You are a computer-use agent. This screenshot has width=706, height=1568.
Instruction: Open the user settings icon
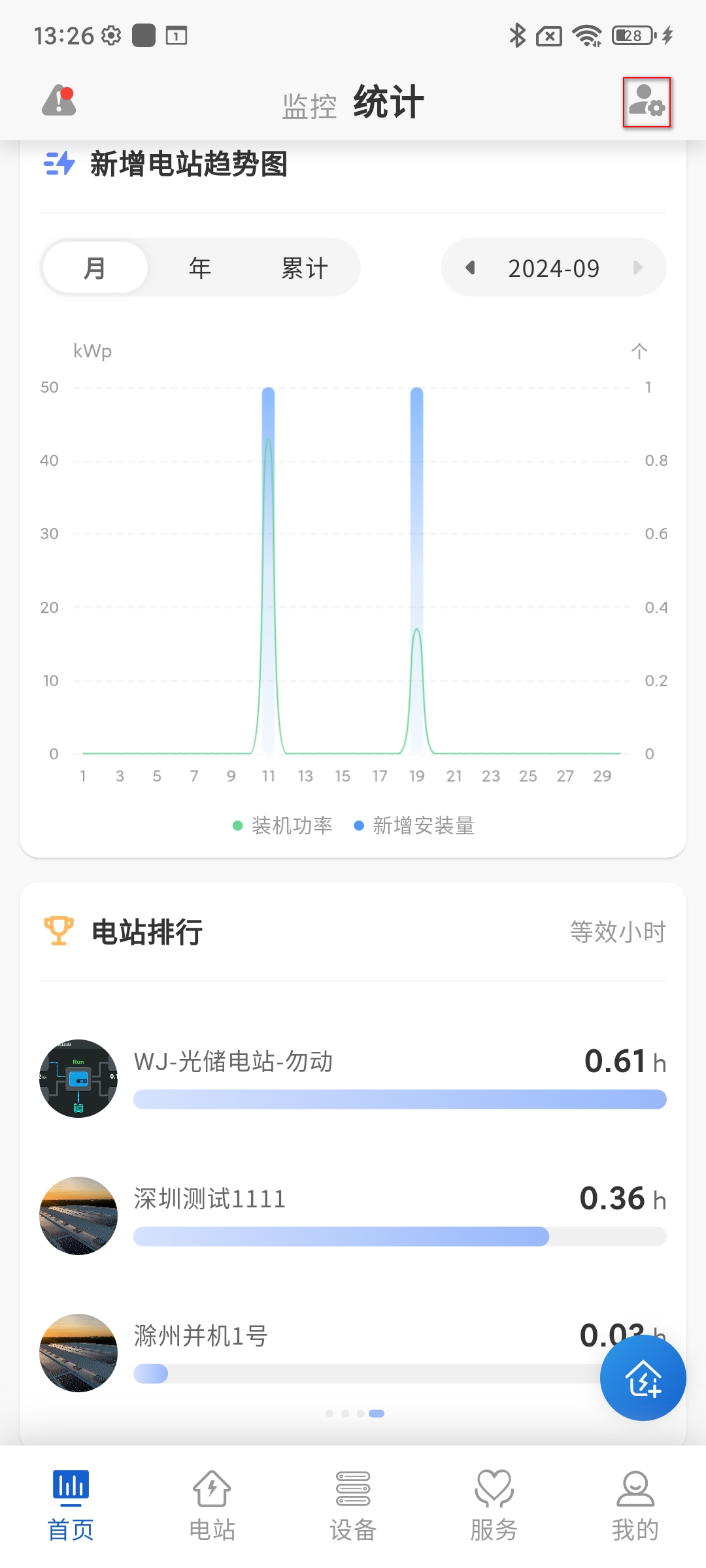pyautogui.click(x=647, y=102)
